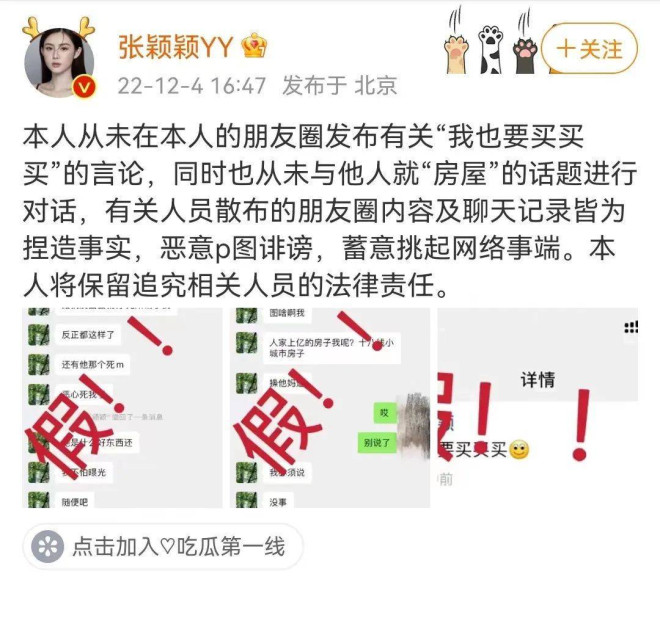Screen dimensions: 660x618
Task: Open the first chat screenshot image
Action: [x=122, y=407]
